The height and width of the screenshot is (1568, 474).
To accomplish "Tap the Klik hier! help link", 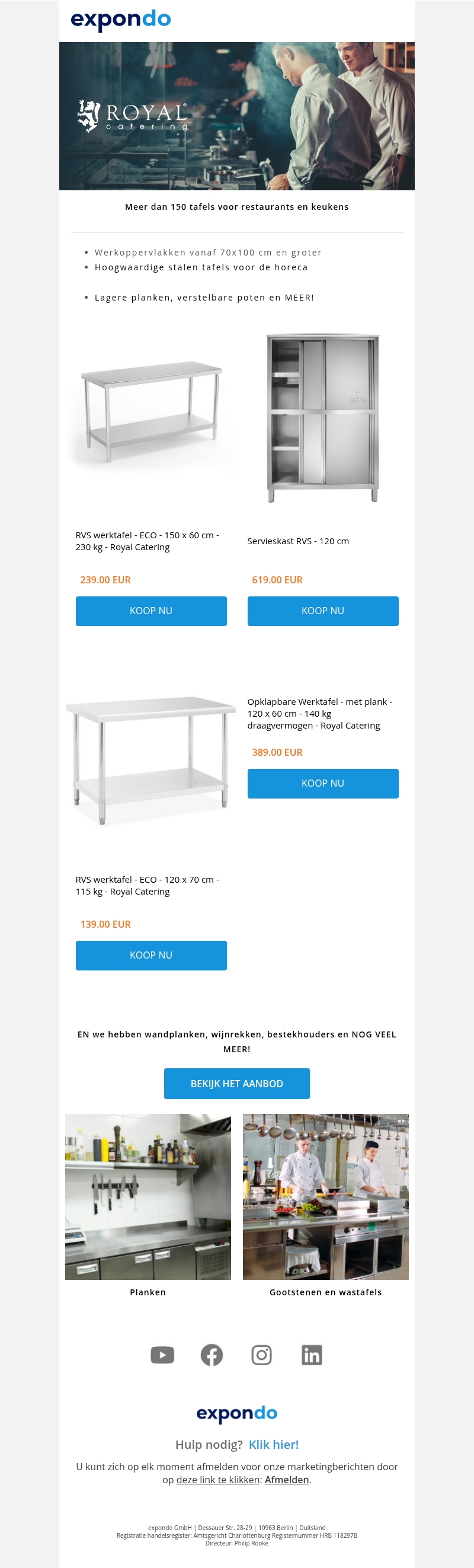I will click(273, 1445).
